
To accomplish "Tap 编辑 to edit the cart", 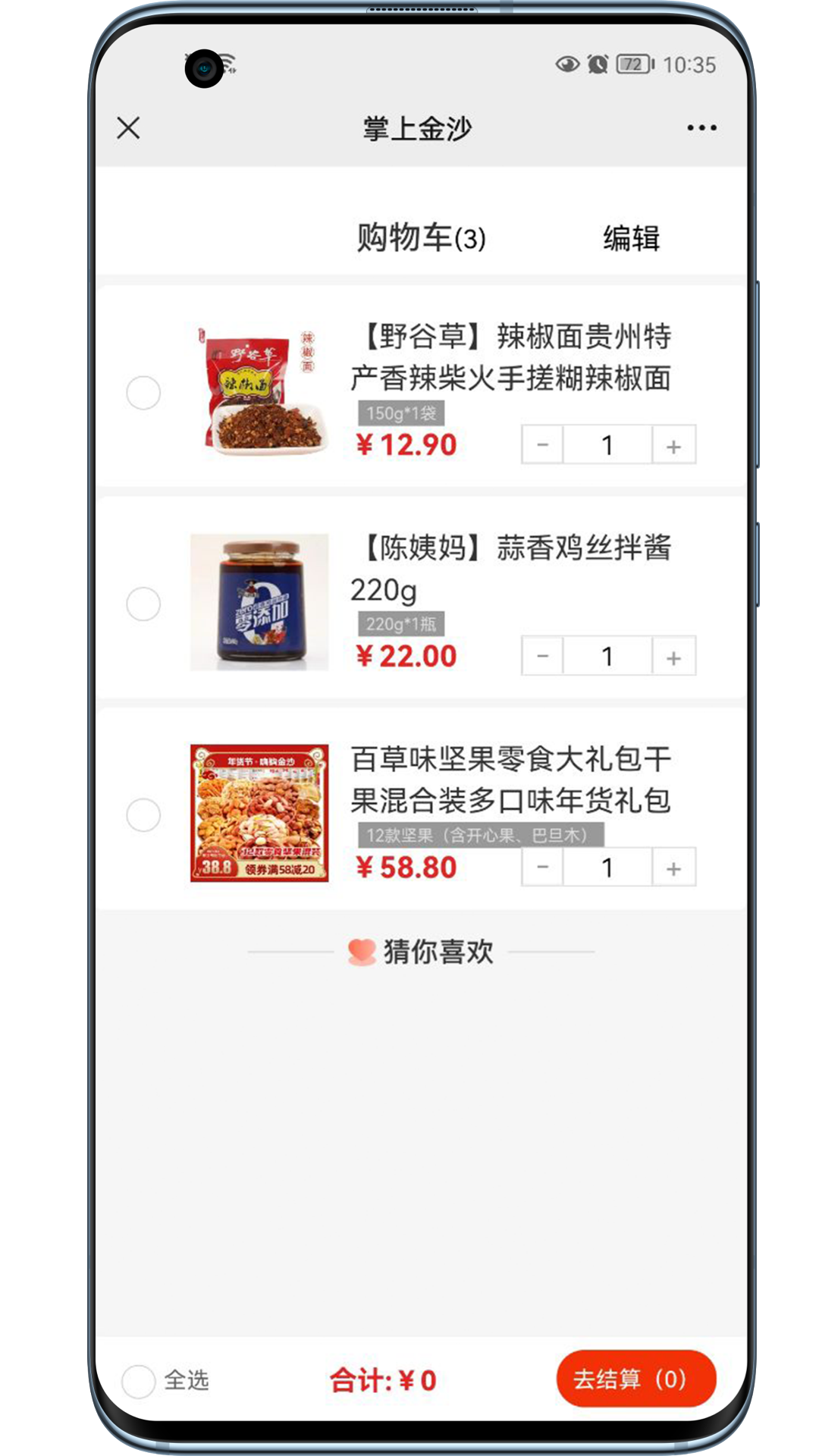I will coord(631,238).
